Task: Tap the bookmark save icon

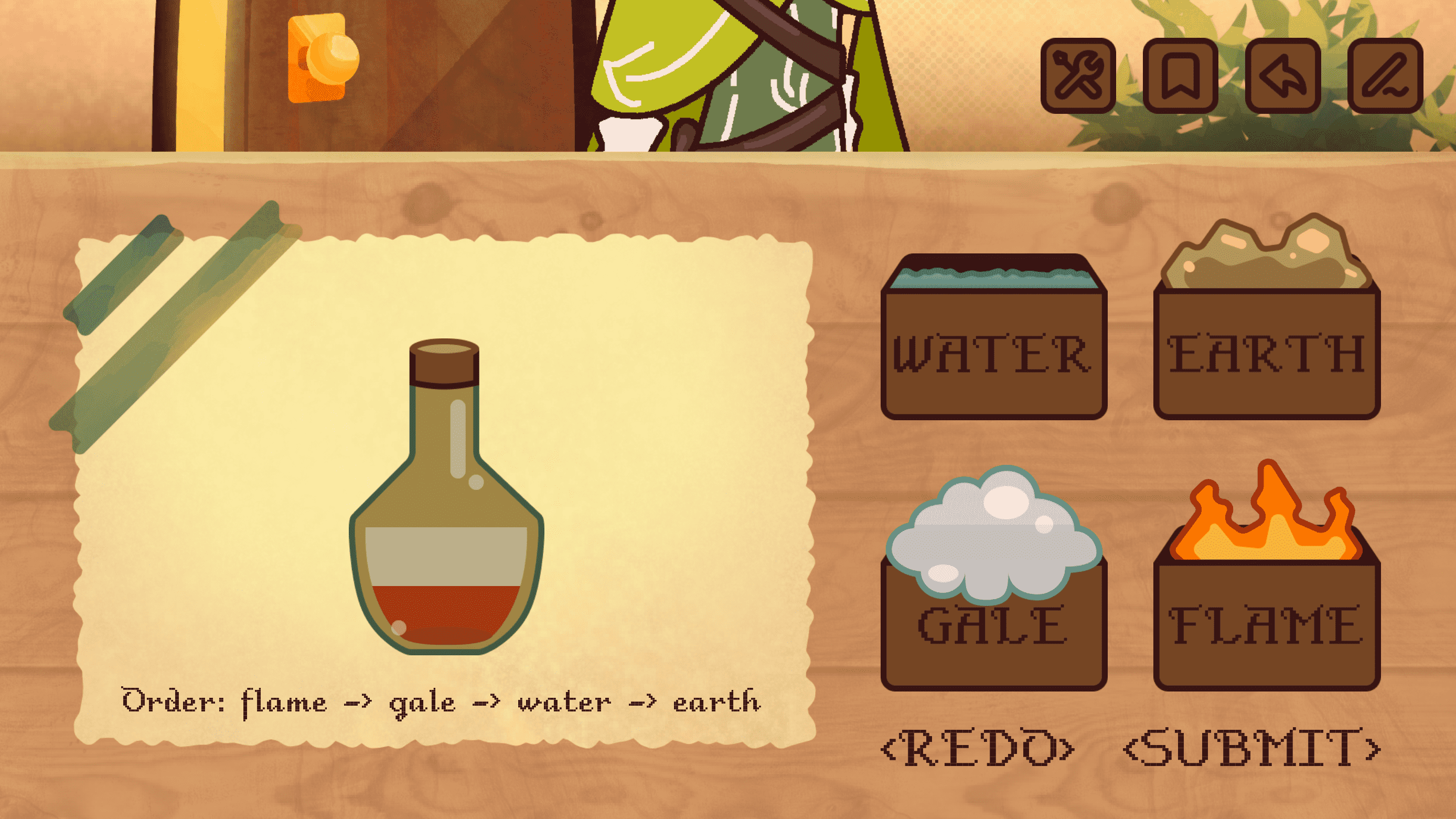Action: 1180,75
